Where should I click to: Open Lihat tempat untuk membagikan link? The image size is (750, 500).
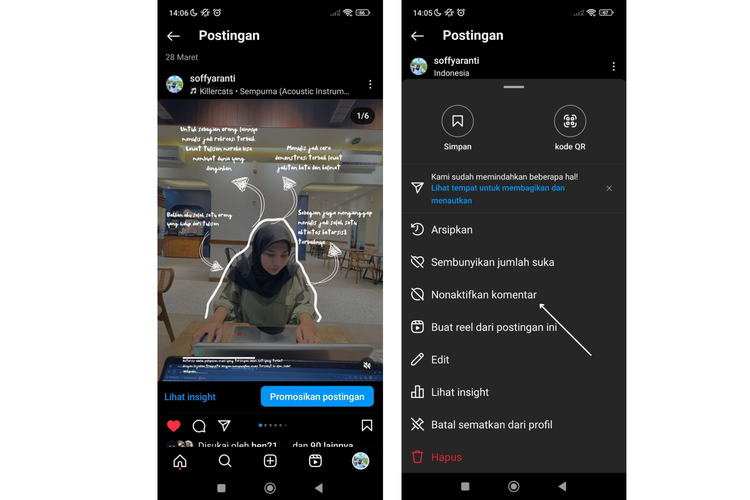click(x=497, y=194)
